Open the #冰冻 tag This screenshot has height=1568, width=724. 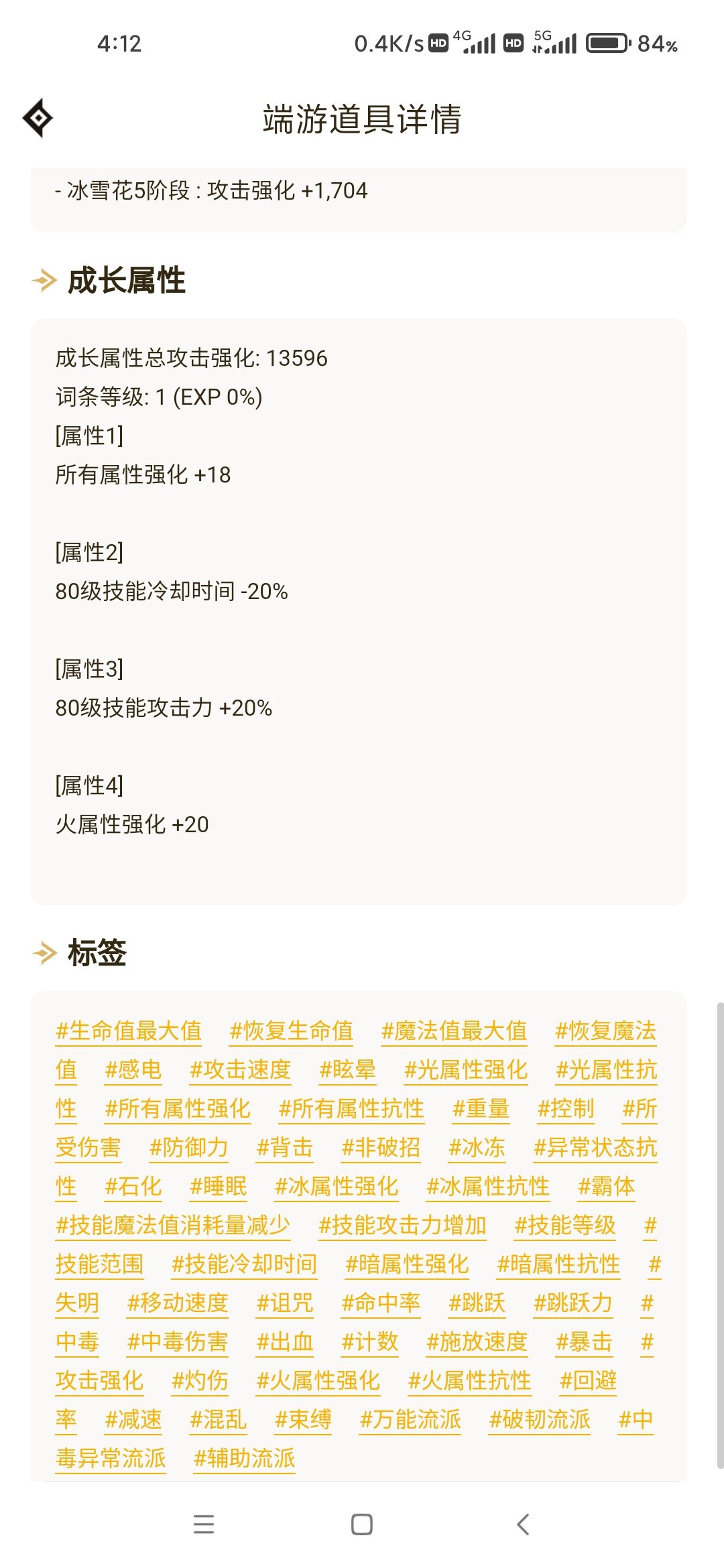(477, 1147)
